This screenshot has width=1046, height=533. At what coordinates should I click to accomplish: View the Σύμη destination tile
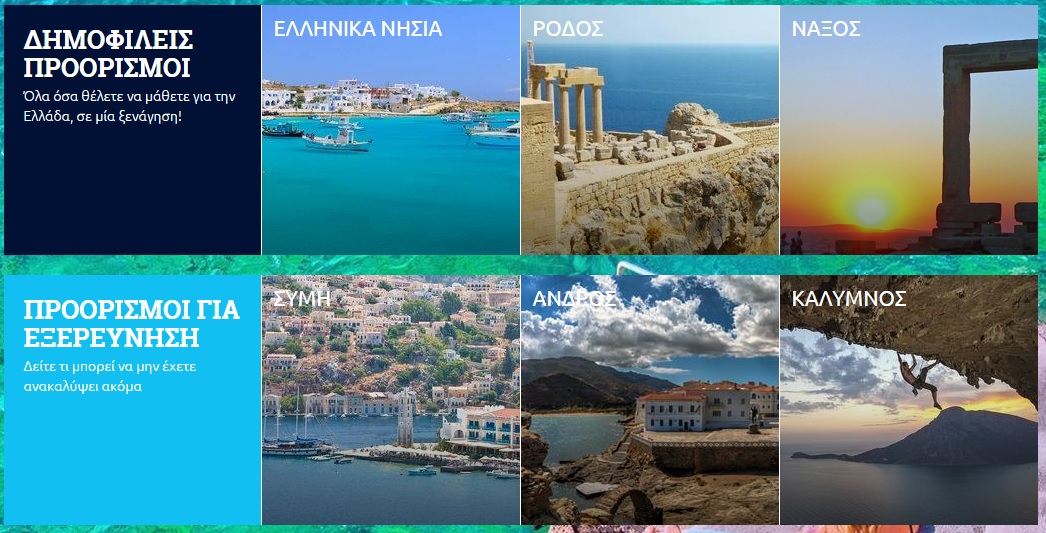(390, 400)
